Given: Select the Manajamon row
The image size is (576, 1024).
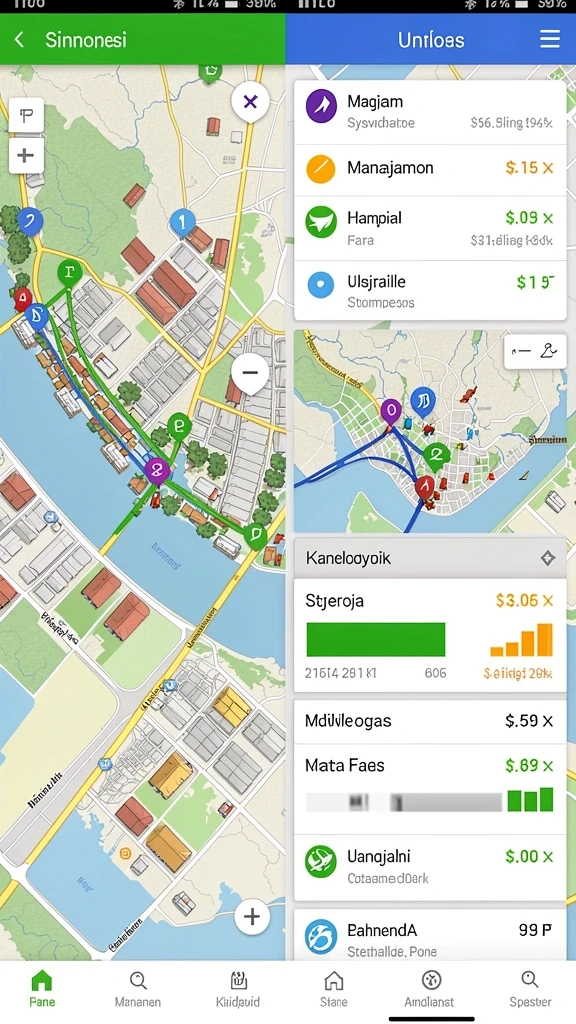Looking at the screenshot, I should pos(430,169).
